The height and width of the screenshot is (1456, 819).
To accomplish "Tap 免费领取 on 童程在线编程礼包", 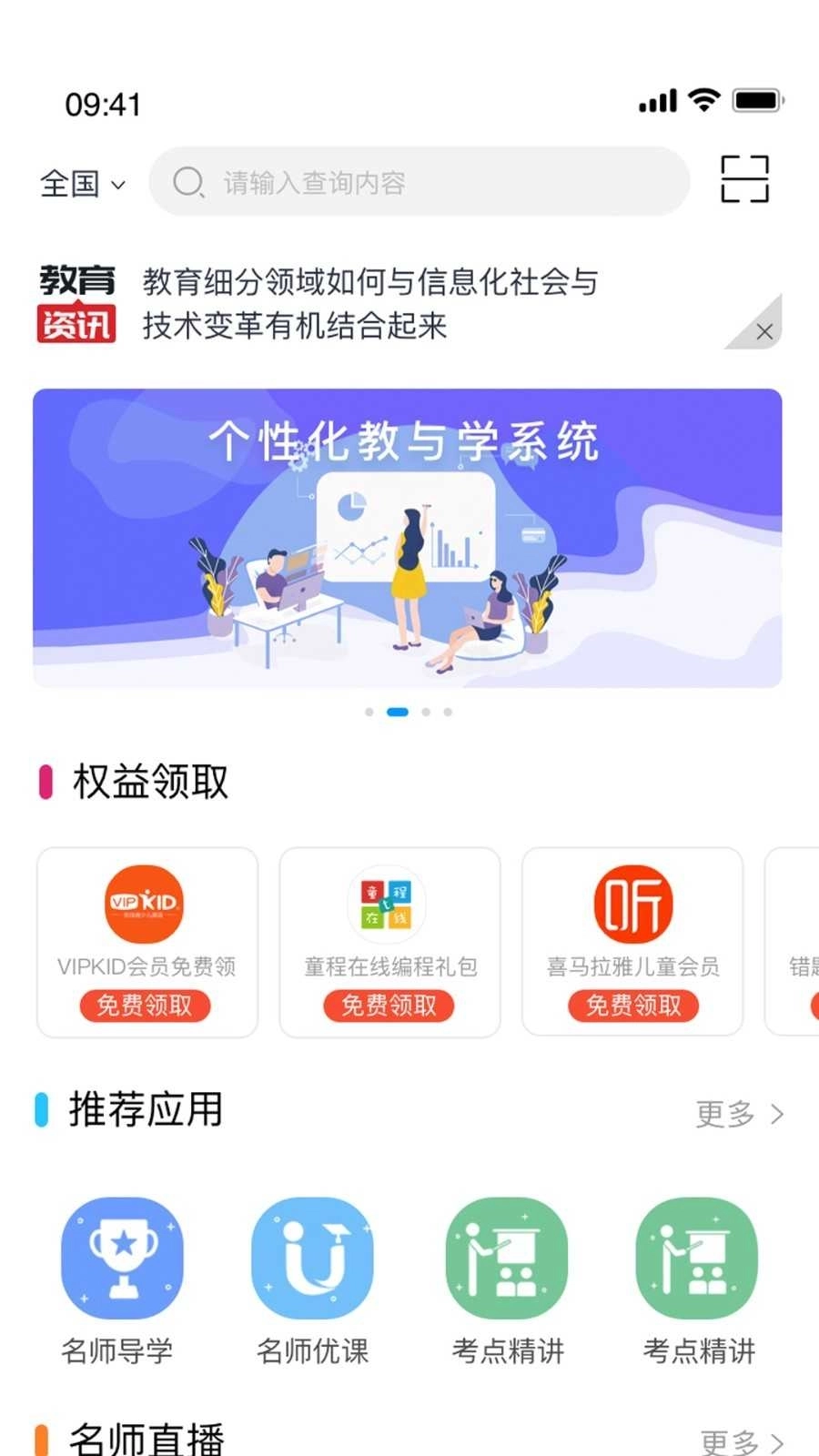I will pyautogui.click(x=389, y=1006).
